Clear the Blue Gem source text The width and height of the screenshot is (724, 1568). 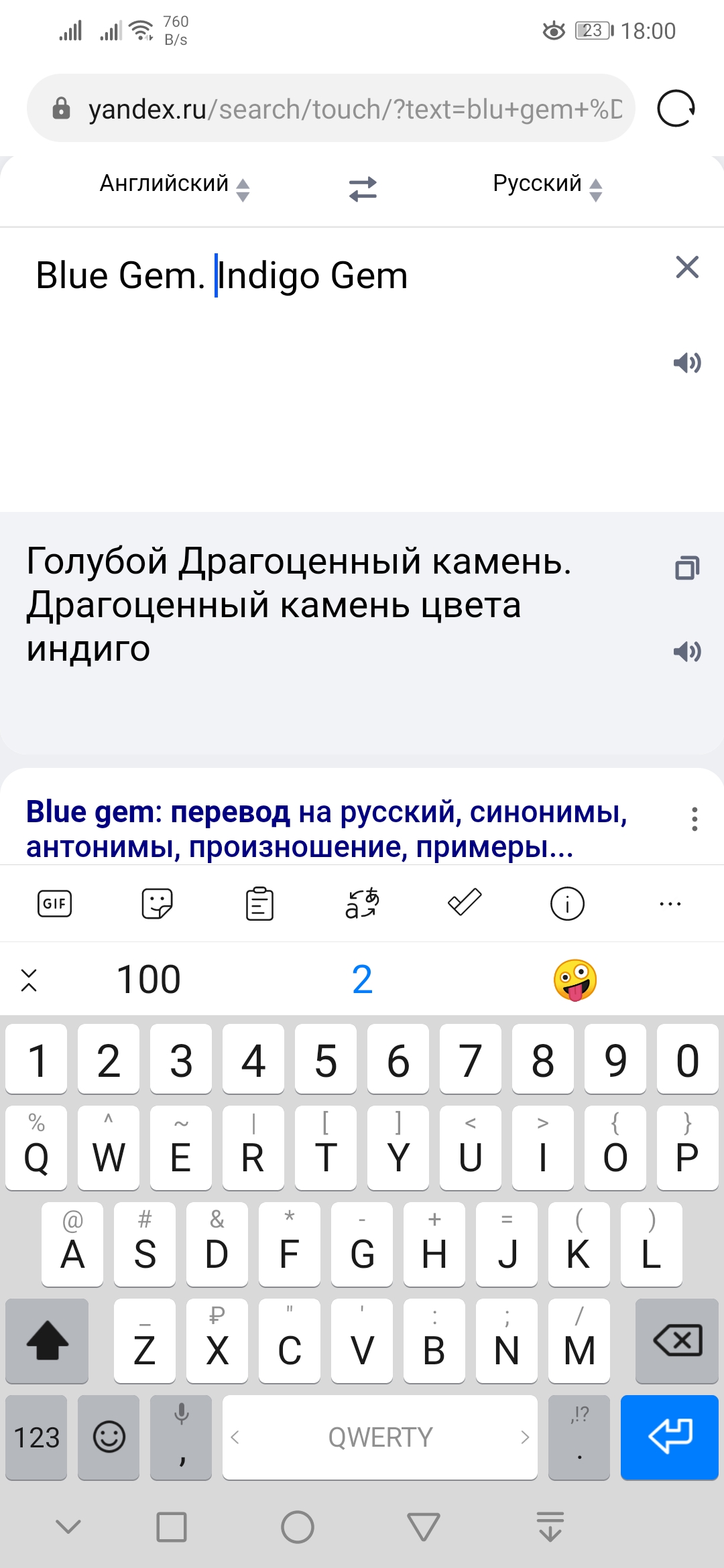tap(687, 267)
